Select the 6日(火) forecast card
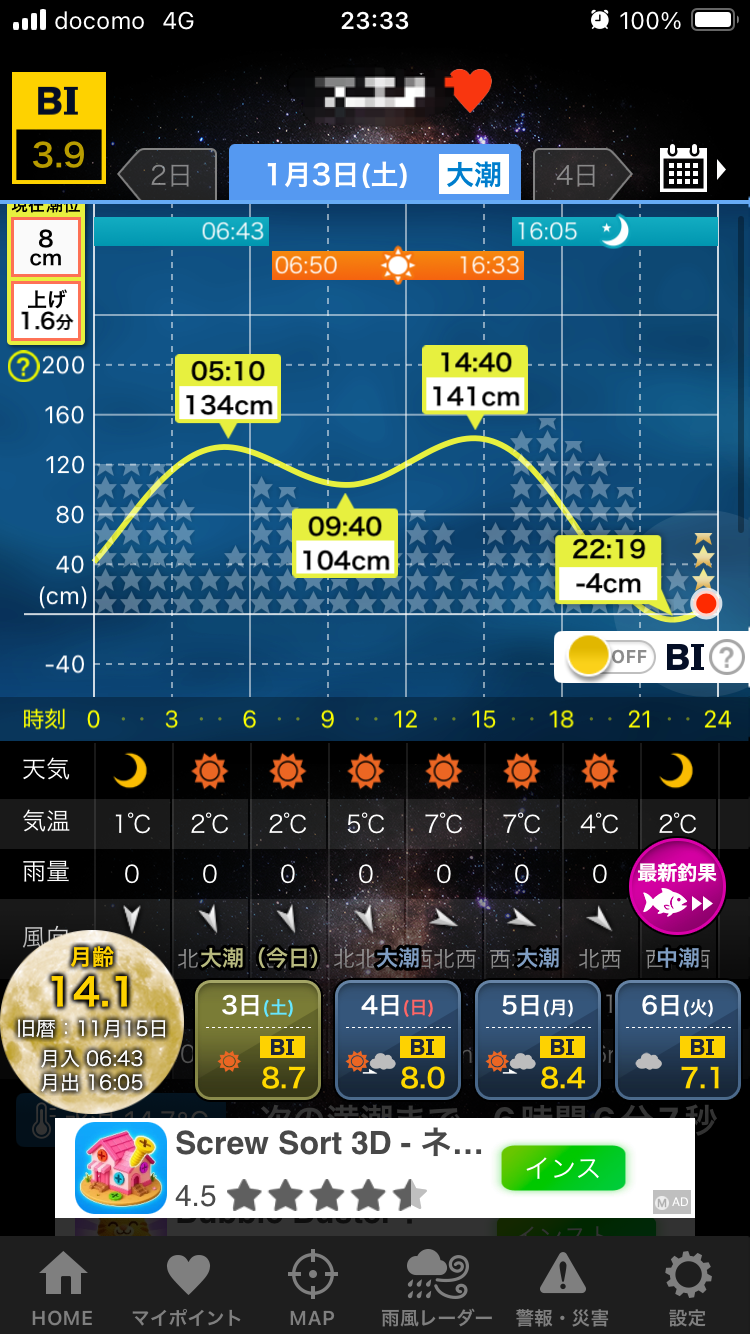Viewport: 750px width, 1334px height. tap(677, 1039)
